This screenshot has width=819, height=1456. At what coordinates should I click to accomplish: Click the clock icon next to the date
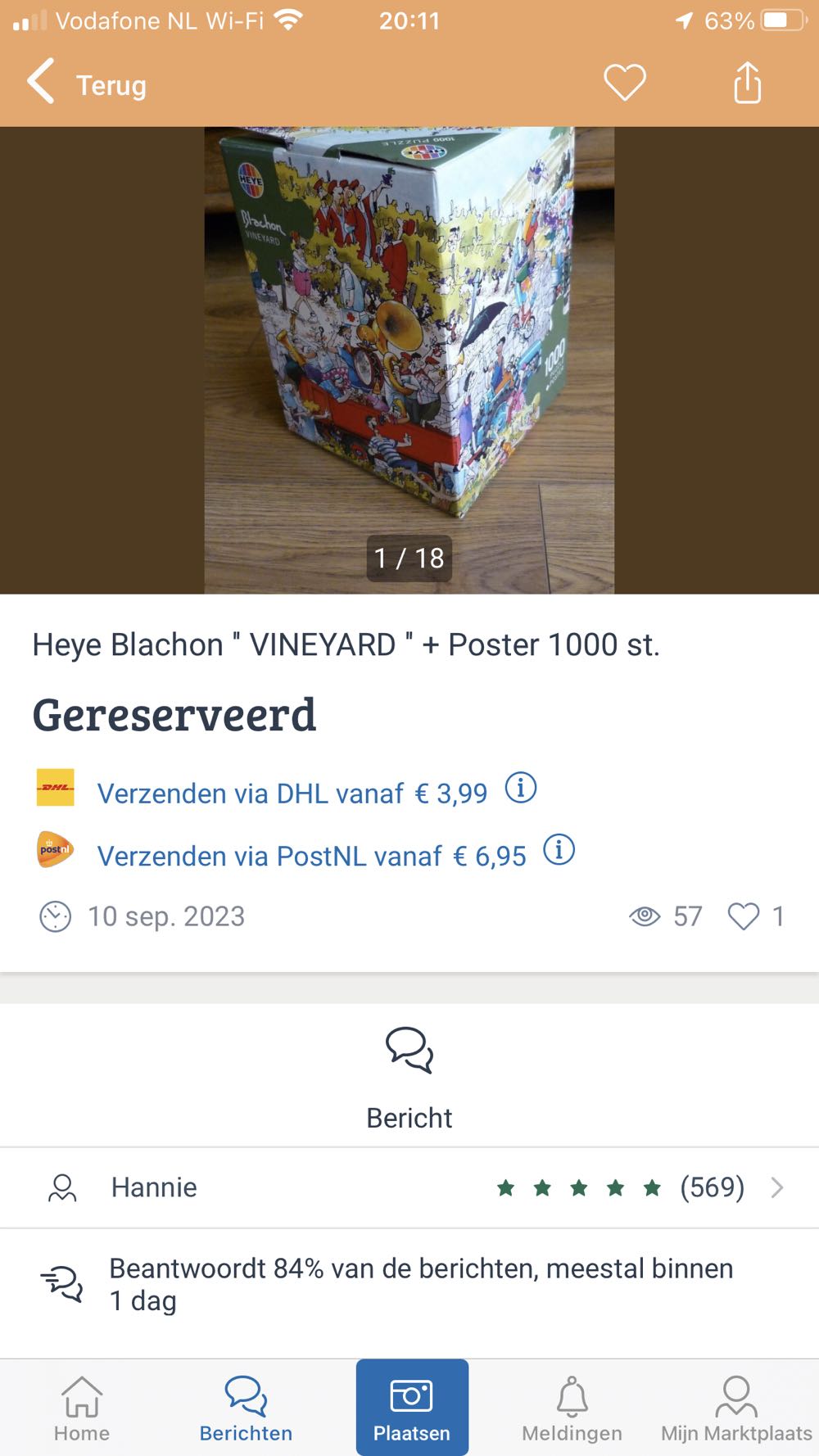click(54, 916)
